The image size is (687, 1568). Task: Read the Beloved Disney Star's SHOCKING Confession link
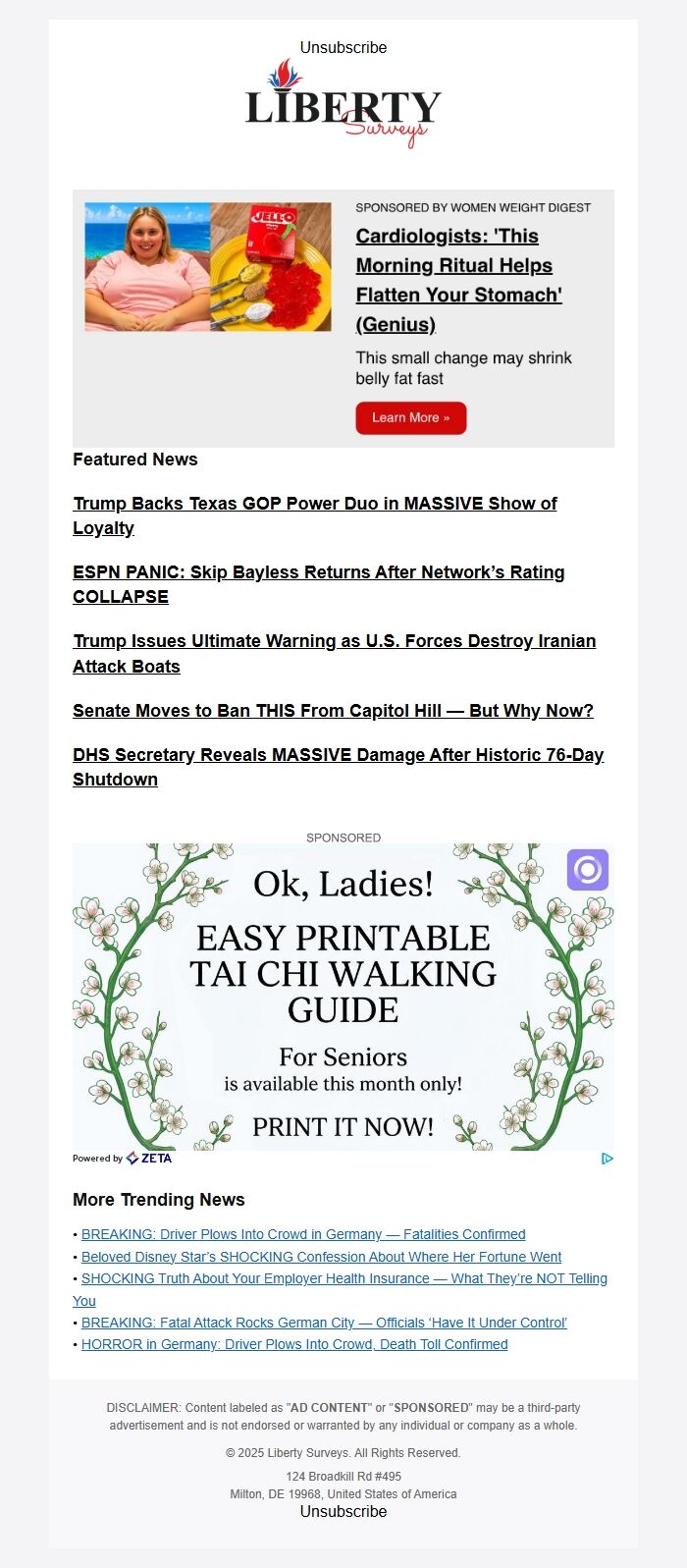click(322, 1257)
